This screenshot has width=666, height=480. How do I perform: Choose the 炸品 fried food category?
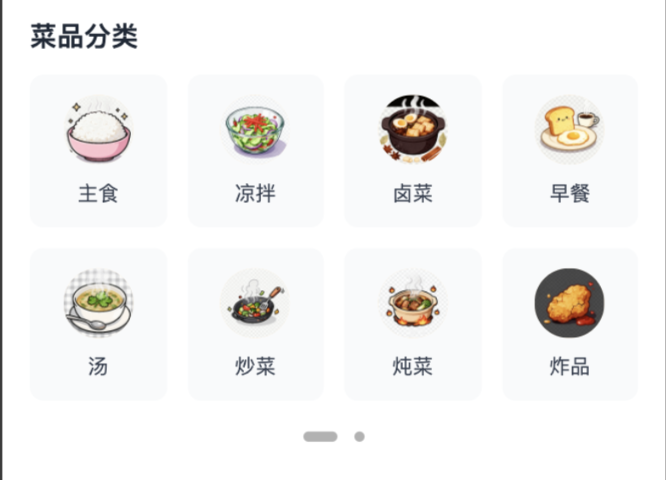pos(569,323)
